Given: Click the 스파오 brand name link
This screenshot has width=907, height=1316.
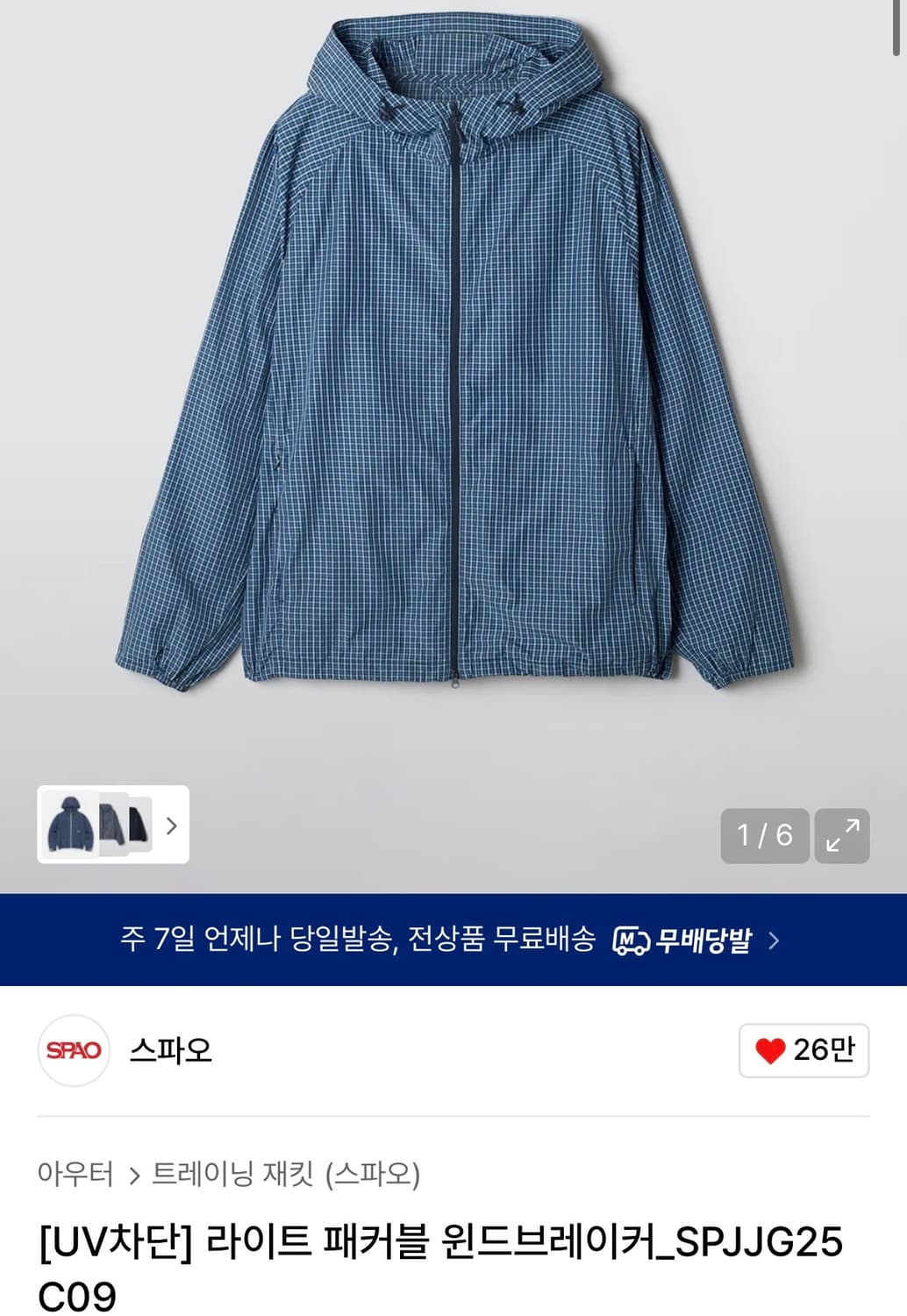Looking at the screenshot, I should (x=173, y=1050).
